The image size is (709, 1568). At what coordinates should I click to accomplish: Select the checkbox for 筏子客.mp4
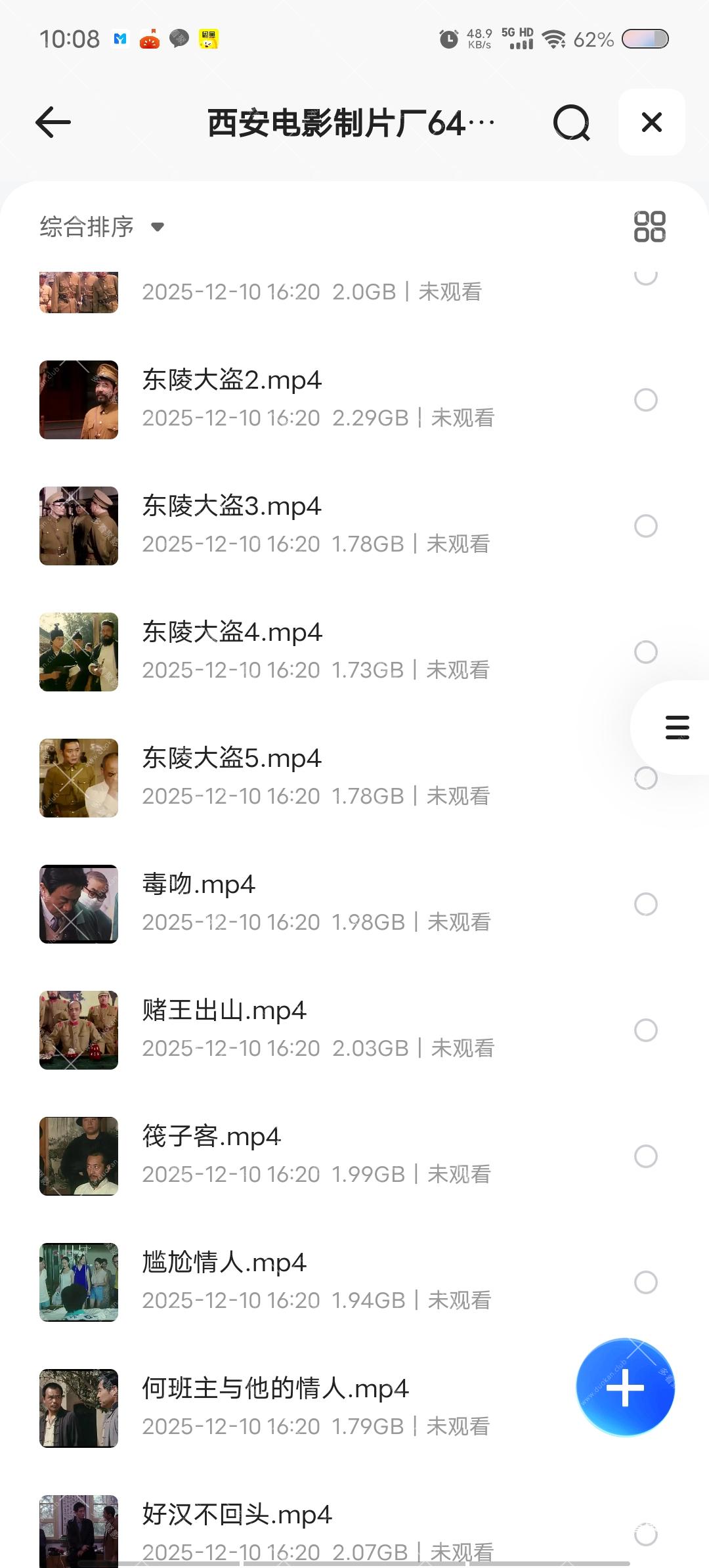coord(646,1157)
